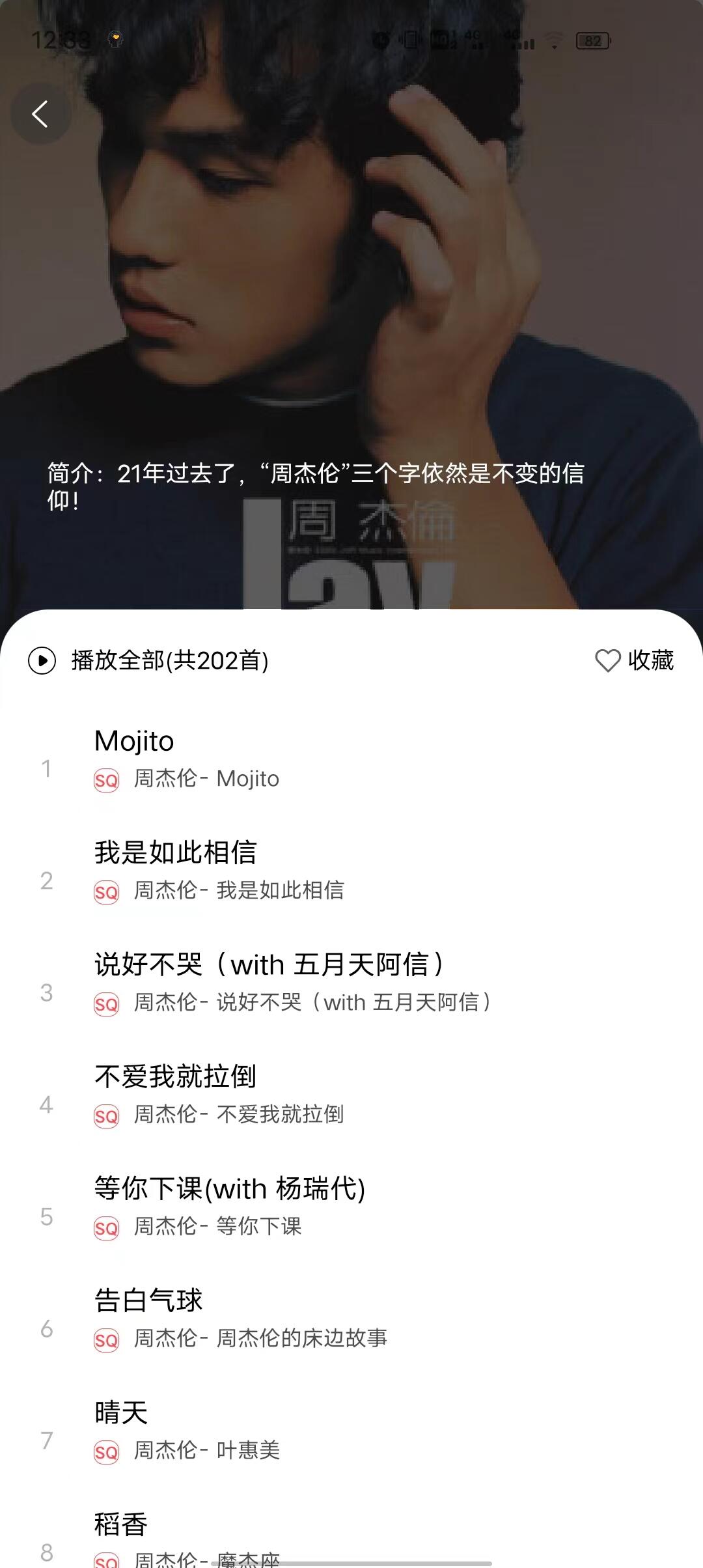
Task: Play all 202 songs
Action: click(x=148, y=660)
